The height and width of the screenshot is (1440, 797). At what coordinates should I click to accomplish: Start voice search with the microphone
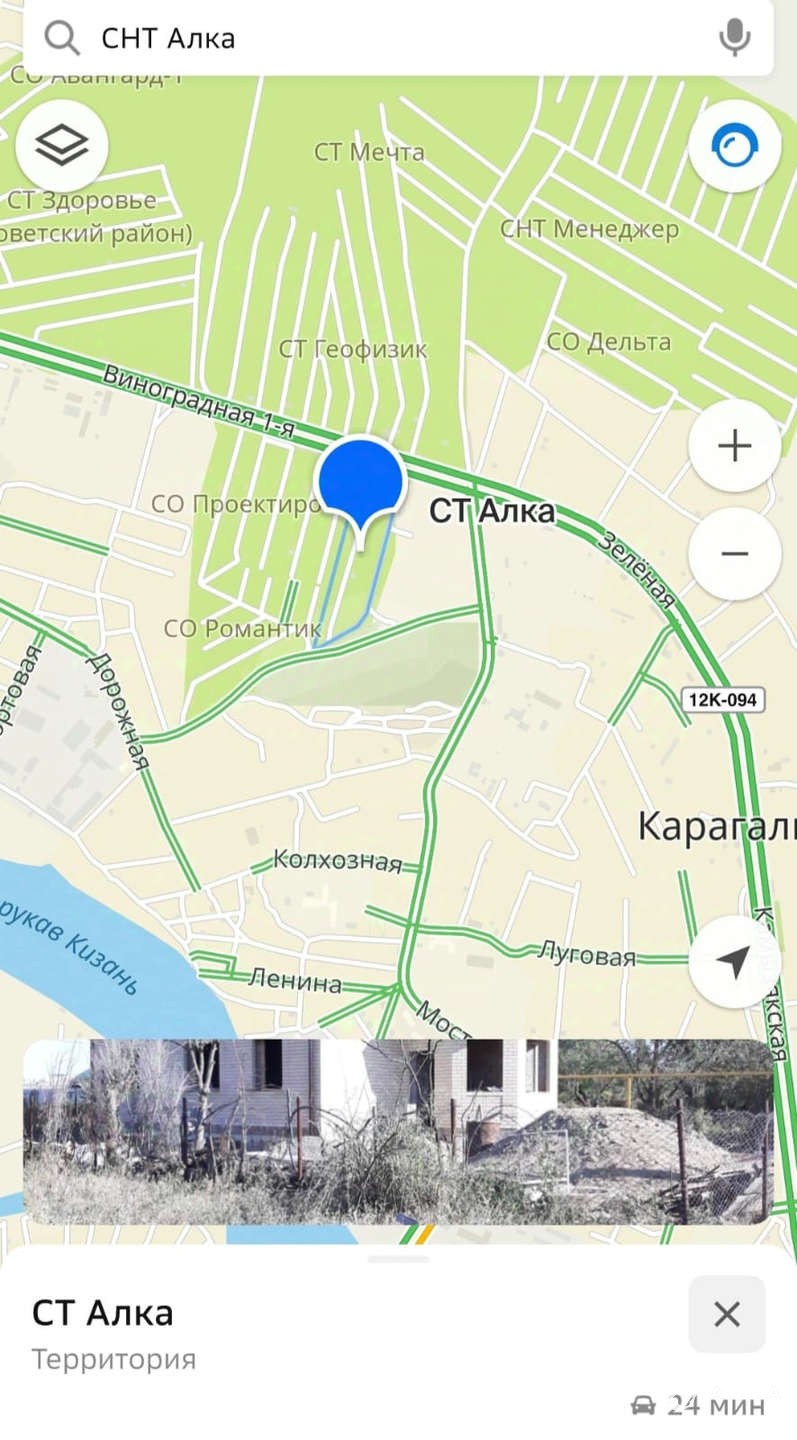[x=735, y=38]
